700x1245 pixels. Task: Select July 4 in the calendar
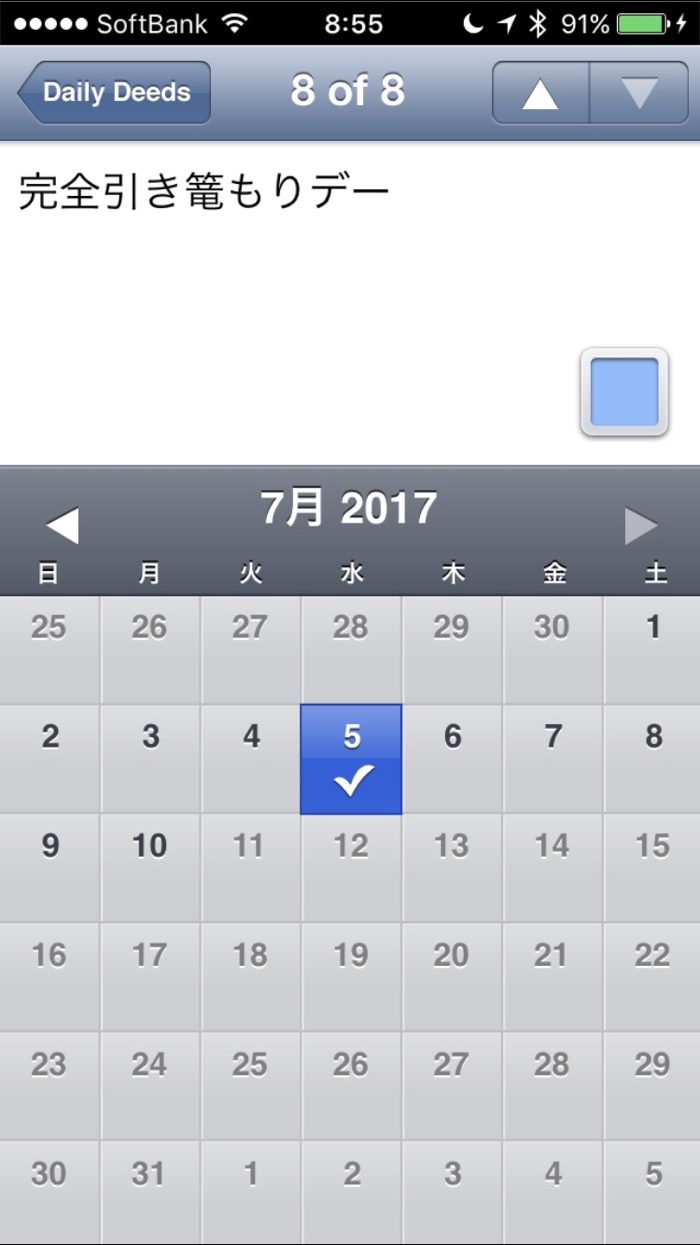(251, 759)
